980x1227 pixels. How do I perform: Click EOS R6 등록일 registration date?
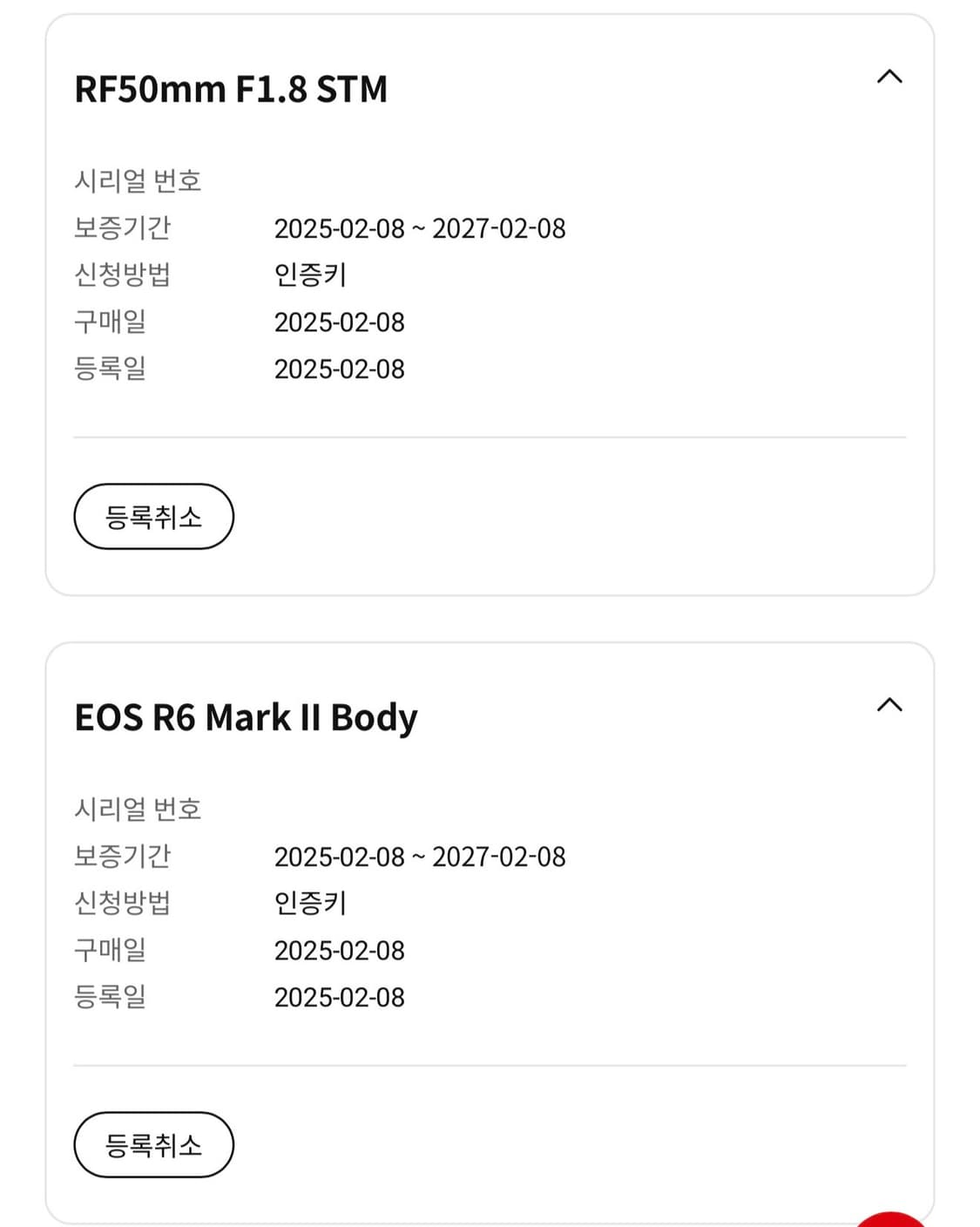click(340, 996)
